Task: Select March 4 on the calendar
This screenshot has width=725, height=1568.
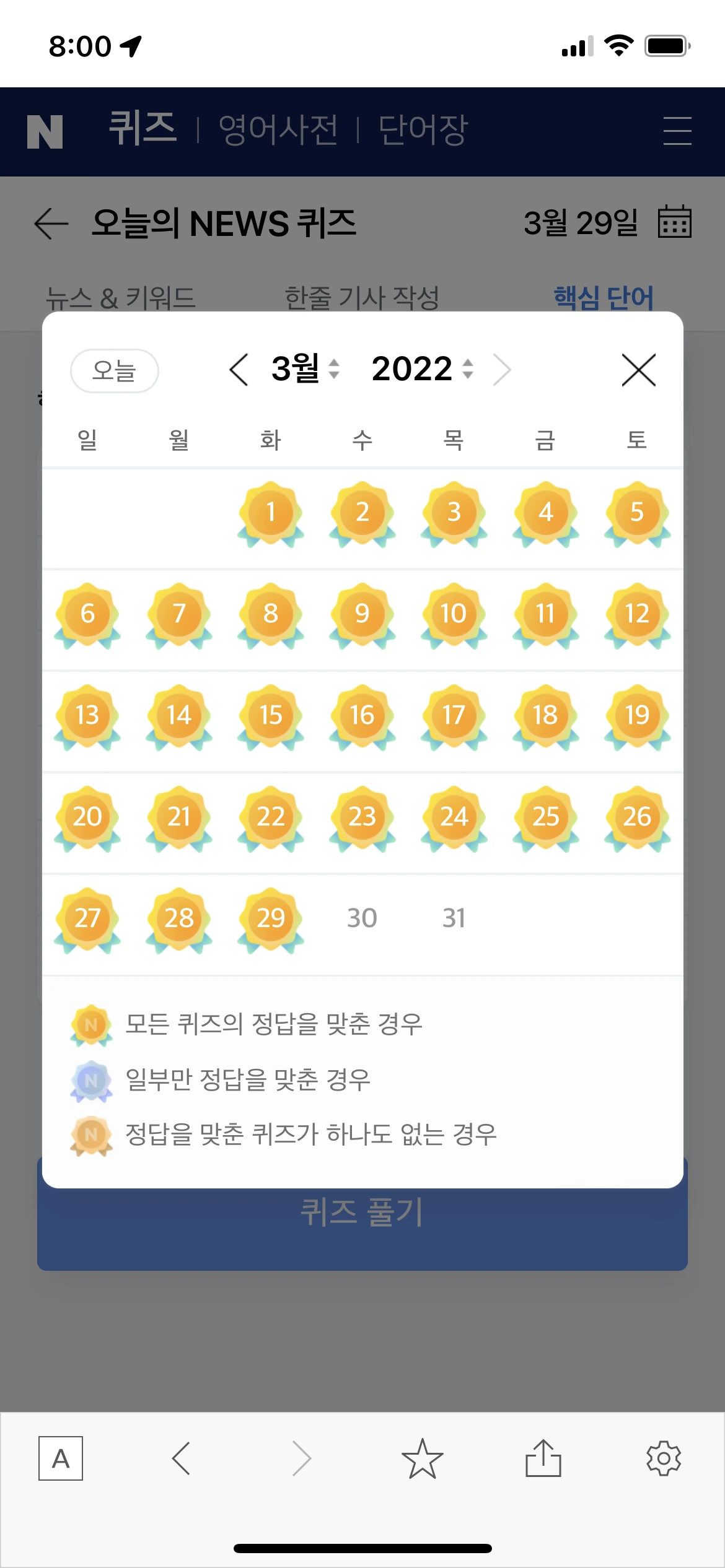Action: 545,513
